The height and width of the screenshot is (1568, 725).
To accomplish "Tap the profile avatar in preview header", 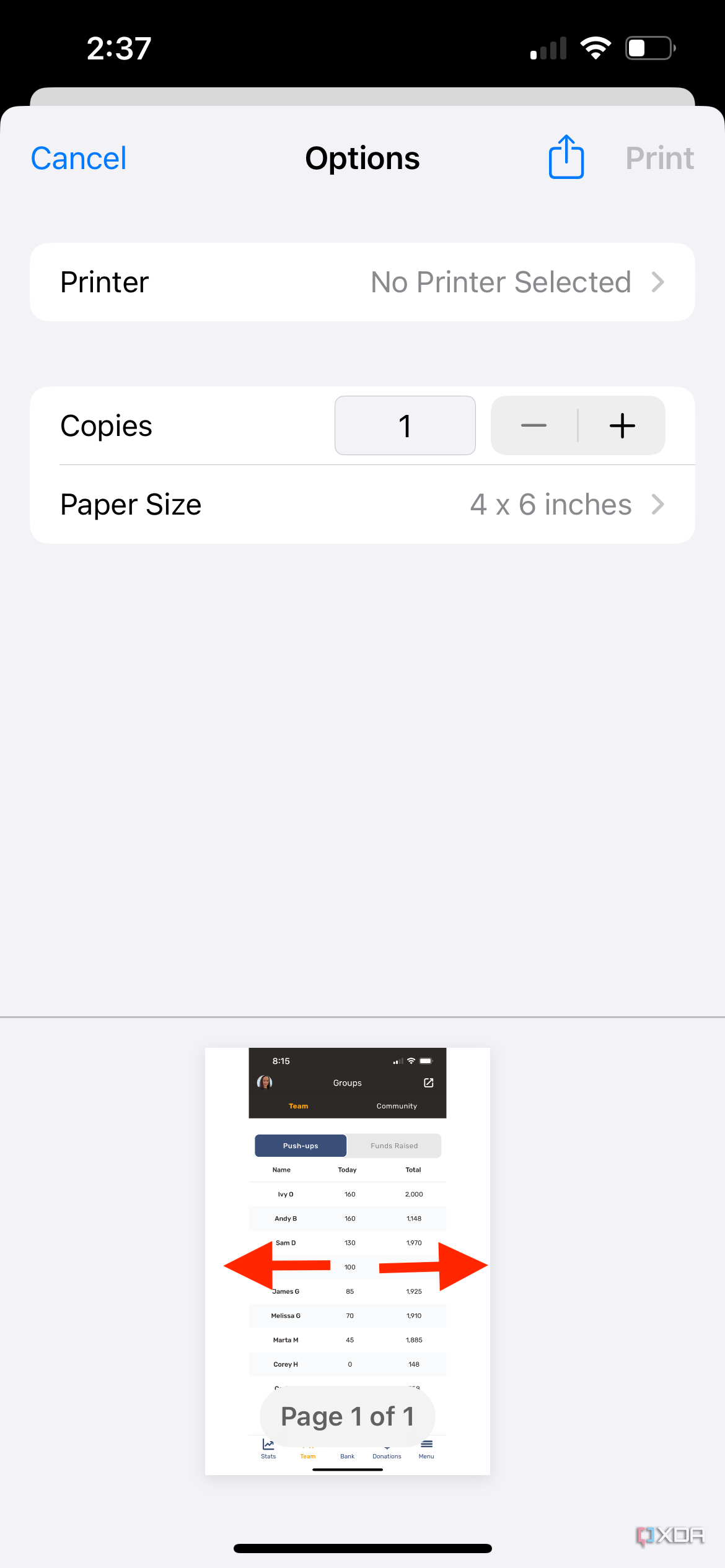I will point(265,1082).
